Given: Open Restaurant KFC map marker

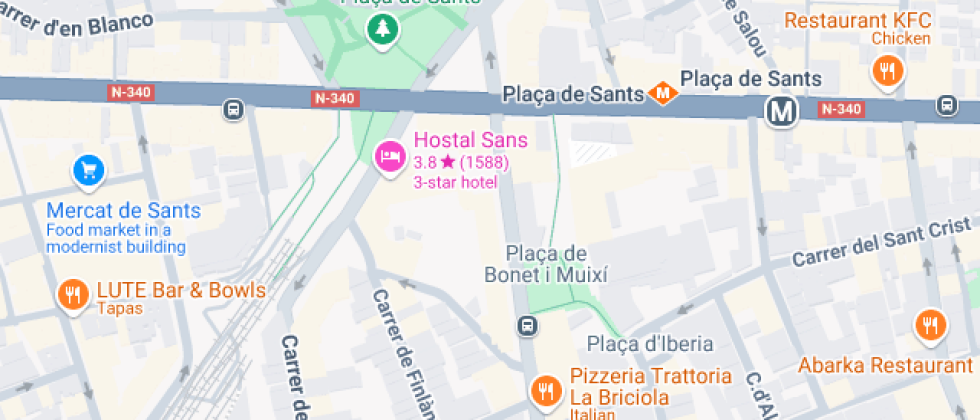Looking at the screenshot, I should click(886, 72).
